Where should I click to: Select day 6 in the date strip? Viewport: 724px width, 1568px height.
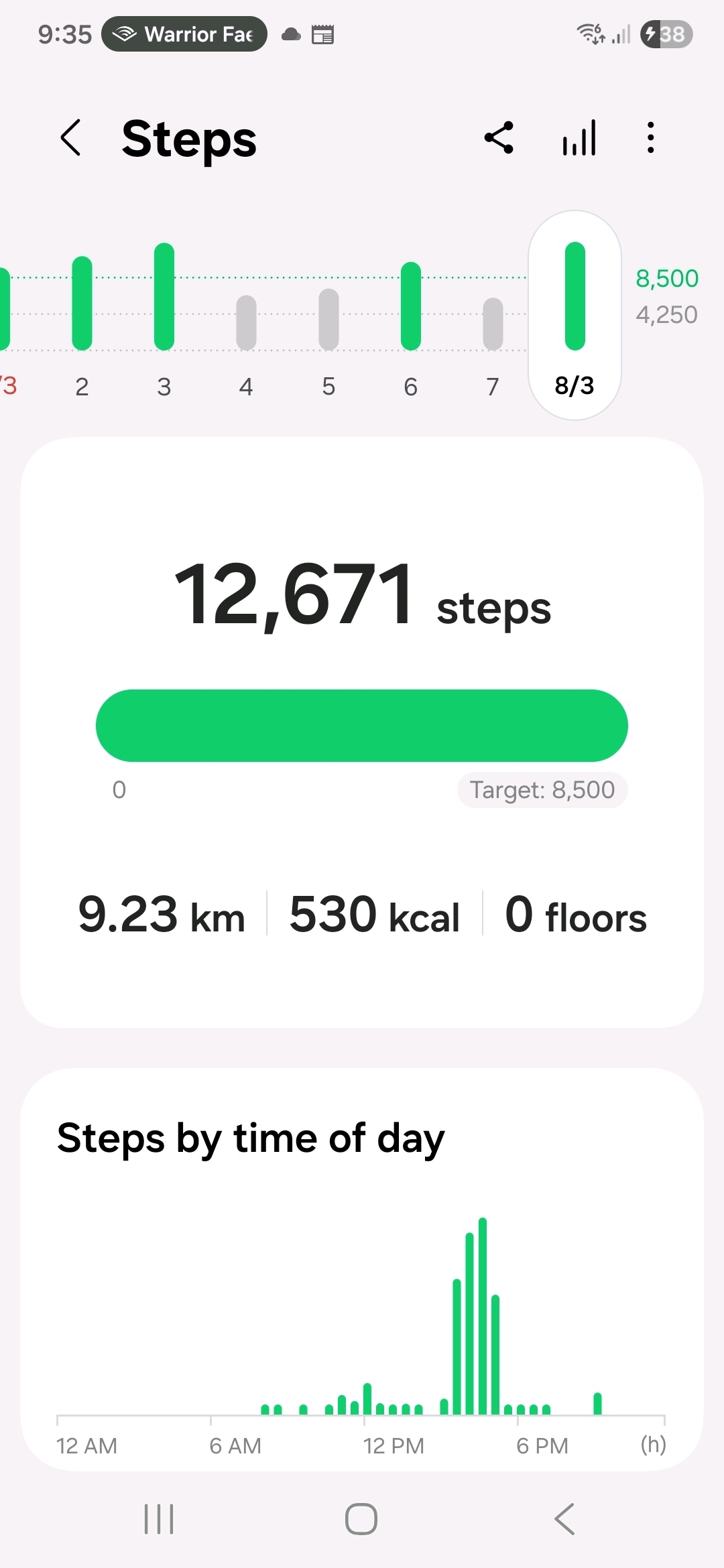(x=411, y=315)
